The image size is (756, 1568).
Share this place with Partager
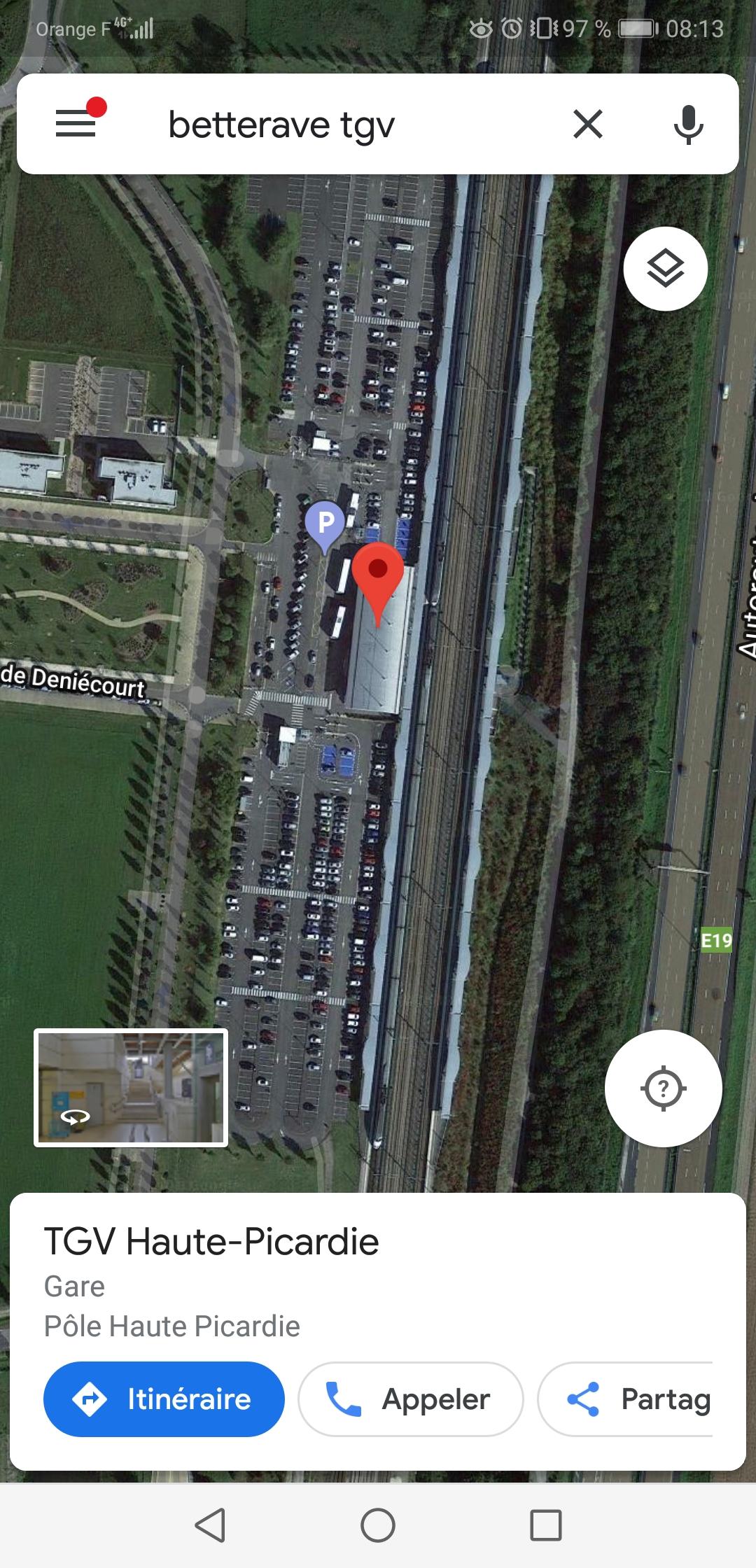[624, 1399]
